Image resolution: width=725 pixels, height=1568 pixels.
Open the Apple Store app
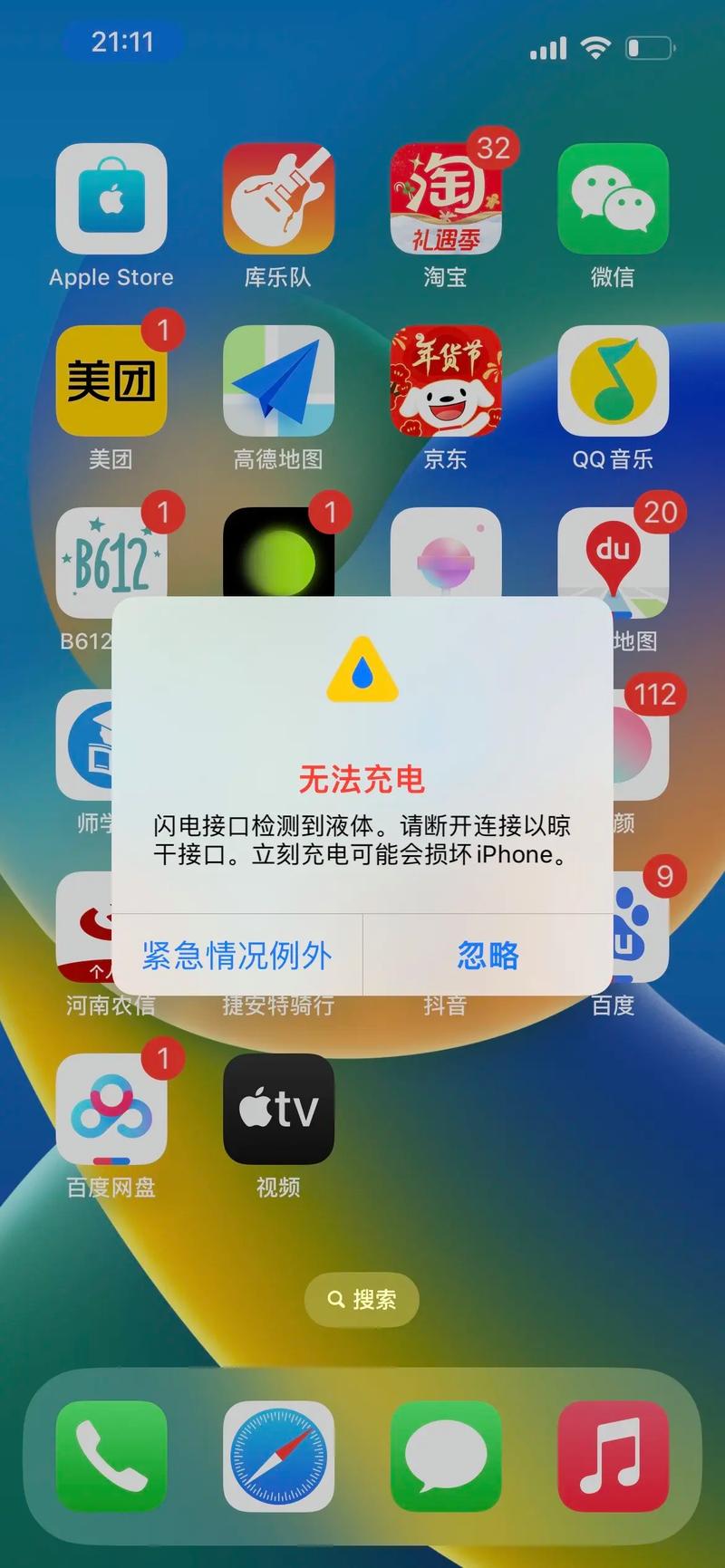click(111, 201)
